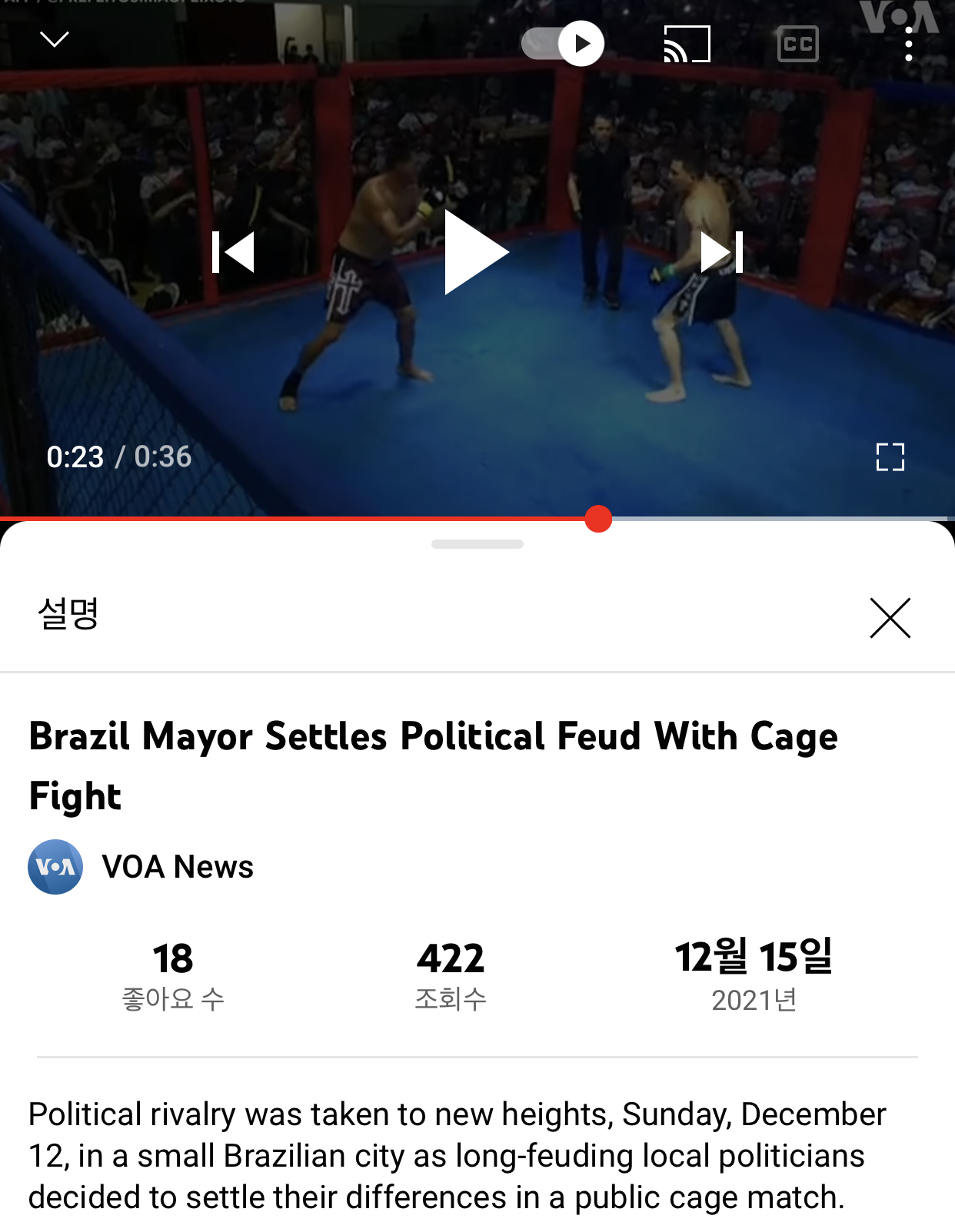Tap the red seek bar handle
Viewport: 955px width, 1232px height.
pyautogui.click(x=598, y=519)
